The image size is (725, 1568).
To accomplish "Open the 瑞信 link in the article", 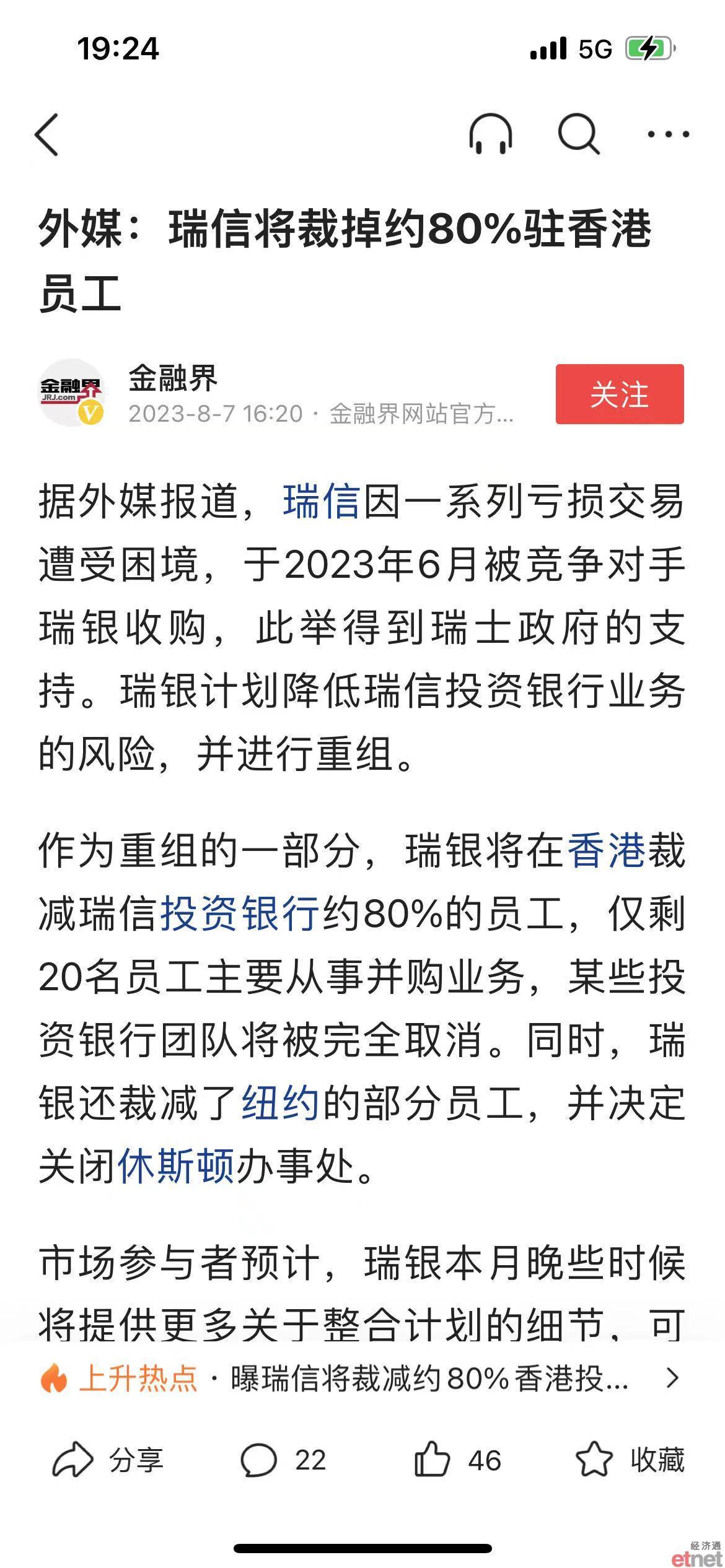I will point(321,502).
